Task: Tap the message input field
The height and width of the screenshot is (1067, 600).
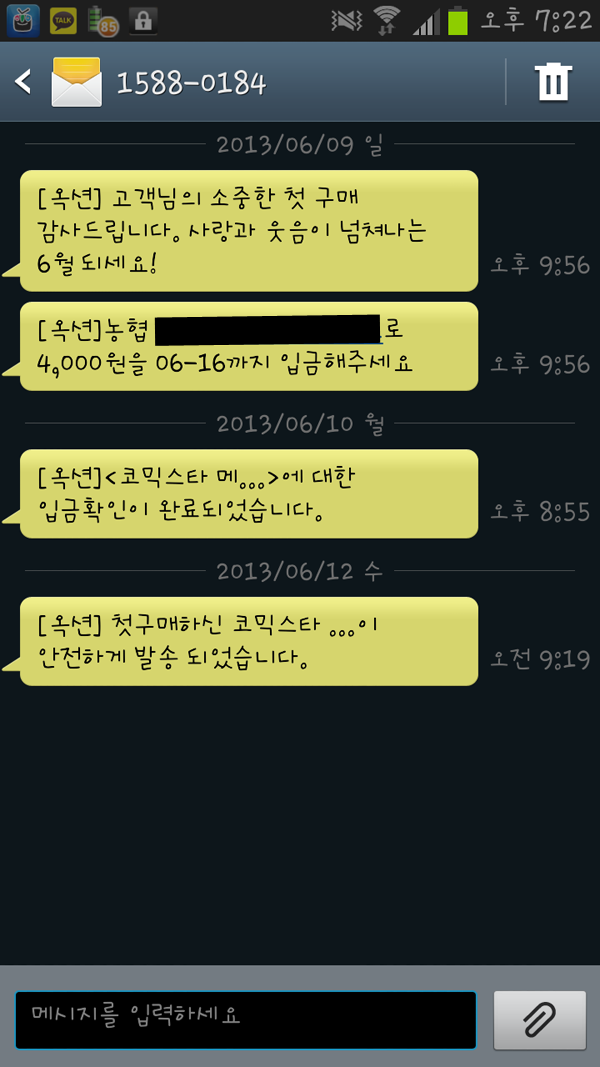Action: (x=245, y=1019)
